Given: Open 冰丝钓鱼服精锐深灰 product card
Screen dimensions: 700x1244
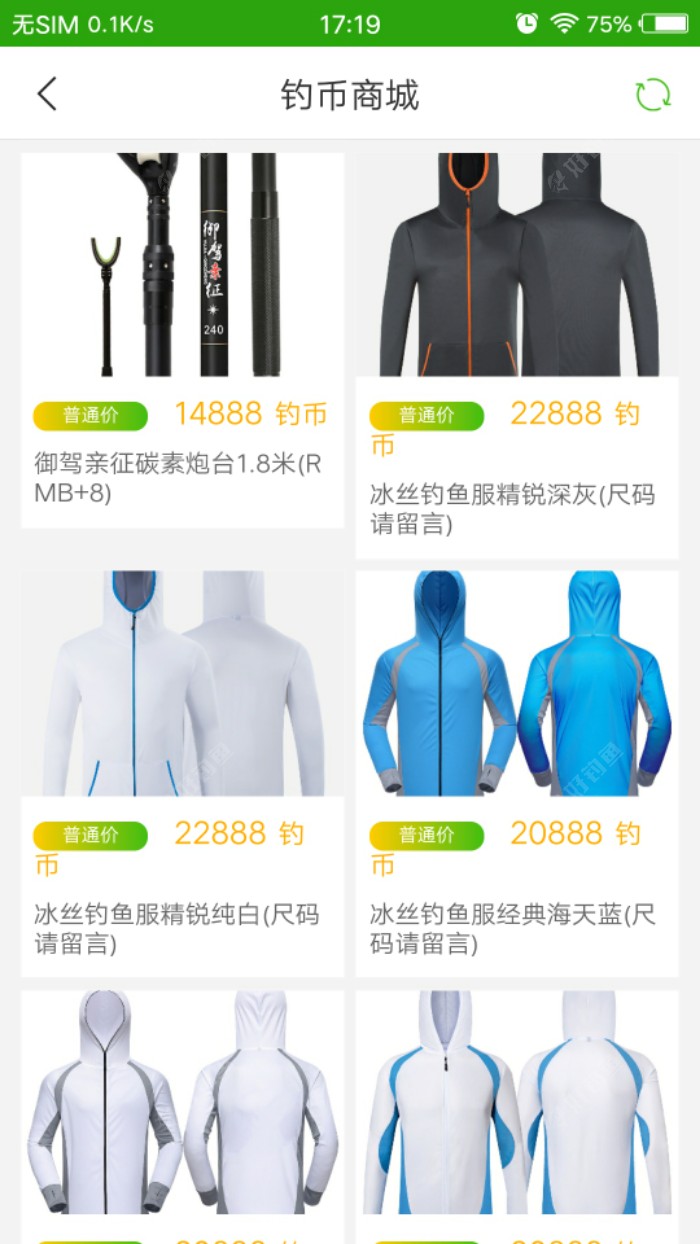Looking at the screenshot, I should [517, 355].
